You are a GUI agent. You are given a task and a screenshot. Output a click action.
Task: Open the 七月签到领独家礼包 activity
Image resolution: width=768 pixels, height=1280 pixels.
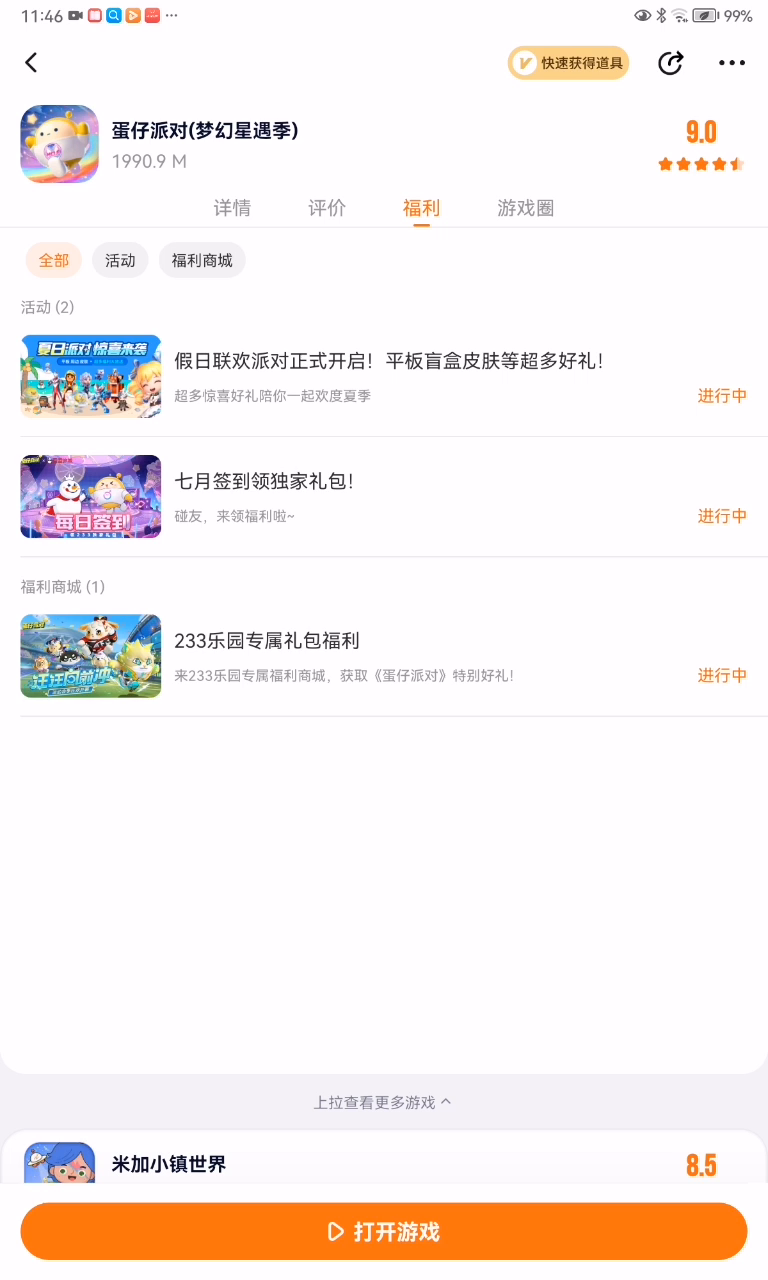click(264, 481)
